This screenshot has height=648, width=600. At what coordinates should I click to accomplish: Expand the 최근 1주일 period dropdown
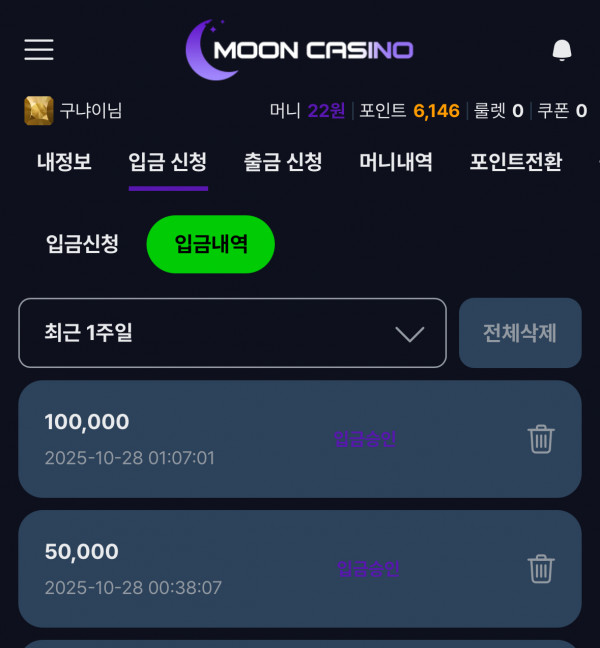pyautogui.click(x=232, y=333)
